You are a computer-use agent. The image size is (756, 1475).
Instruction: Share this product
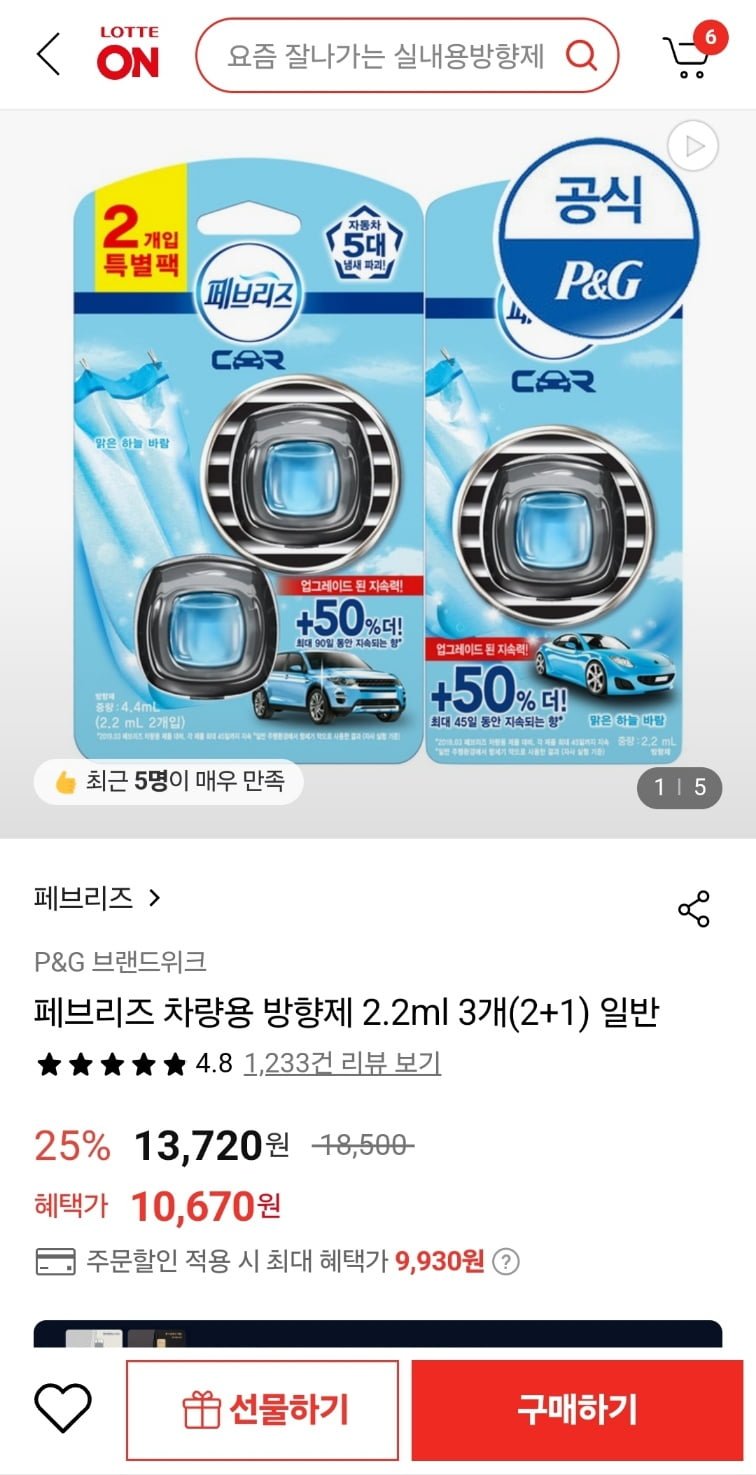point(693,909)
